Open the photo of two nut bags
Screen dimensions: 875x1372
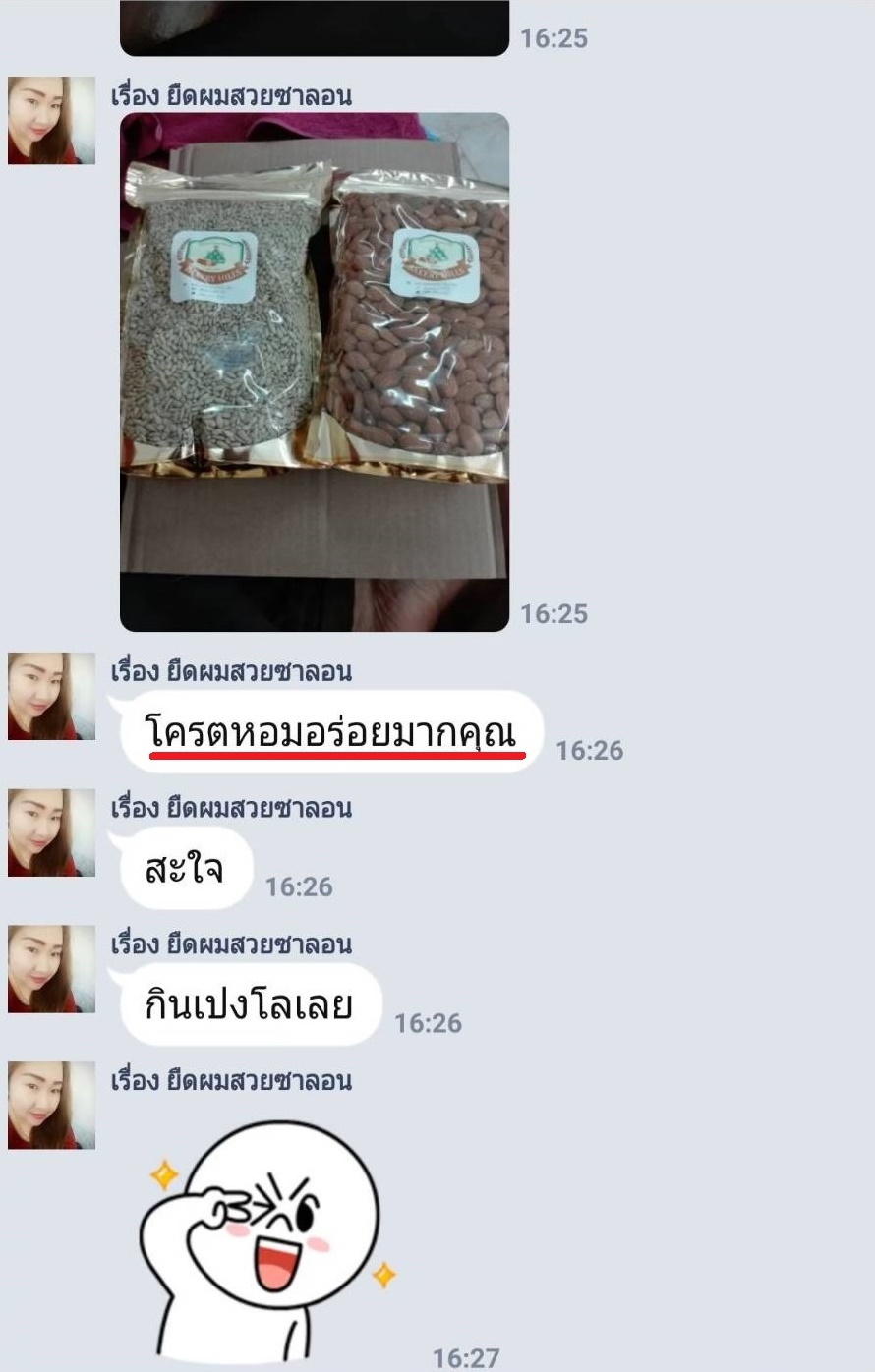click(315, 372)
